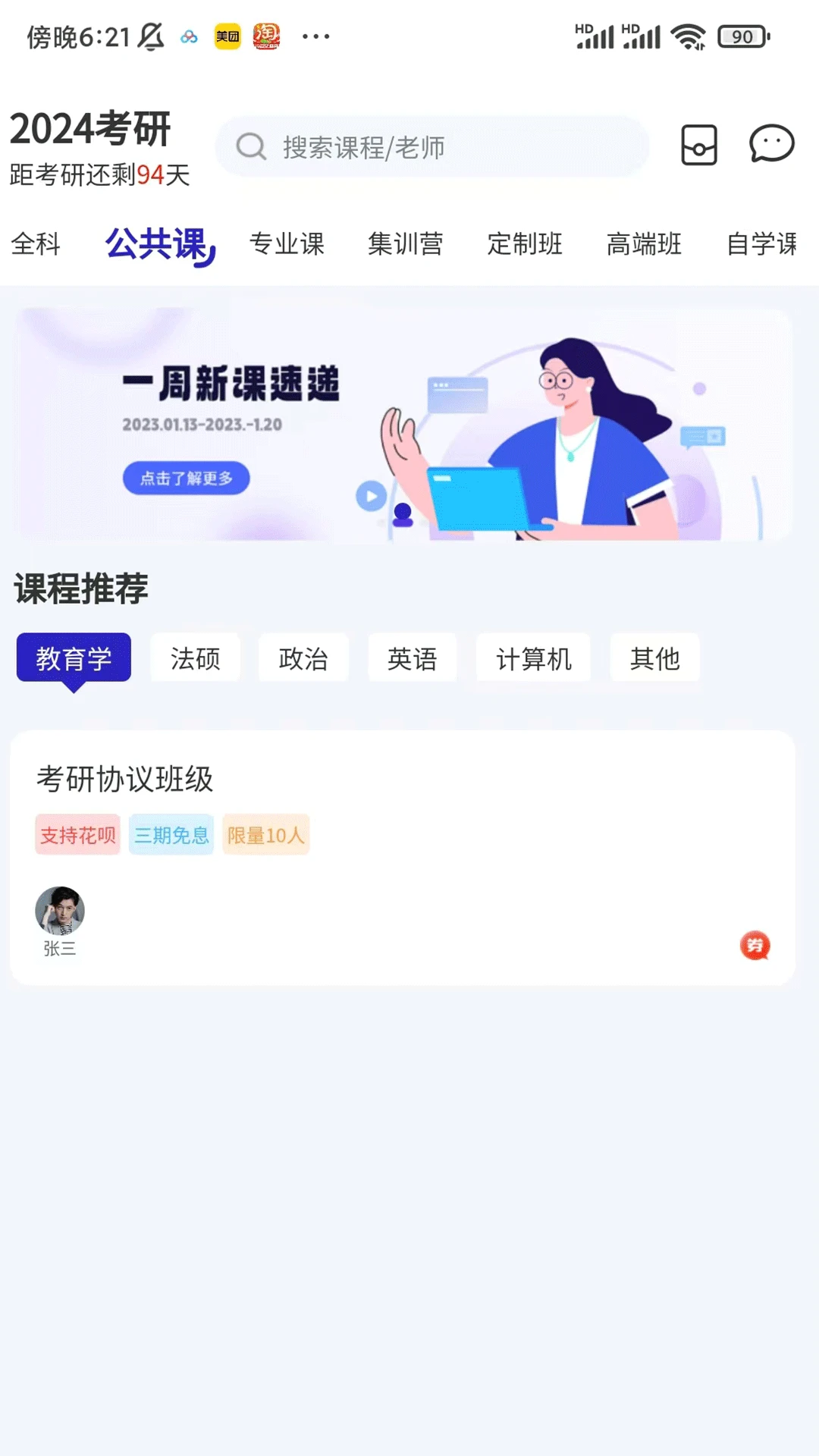This screenshot has width=819, height=1456.
Task: Tap the Meituan icon in the status bar
Action: [225, 35]
